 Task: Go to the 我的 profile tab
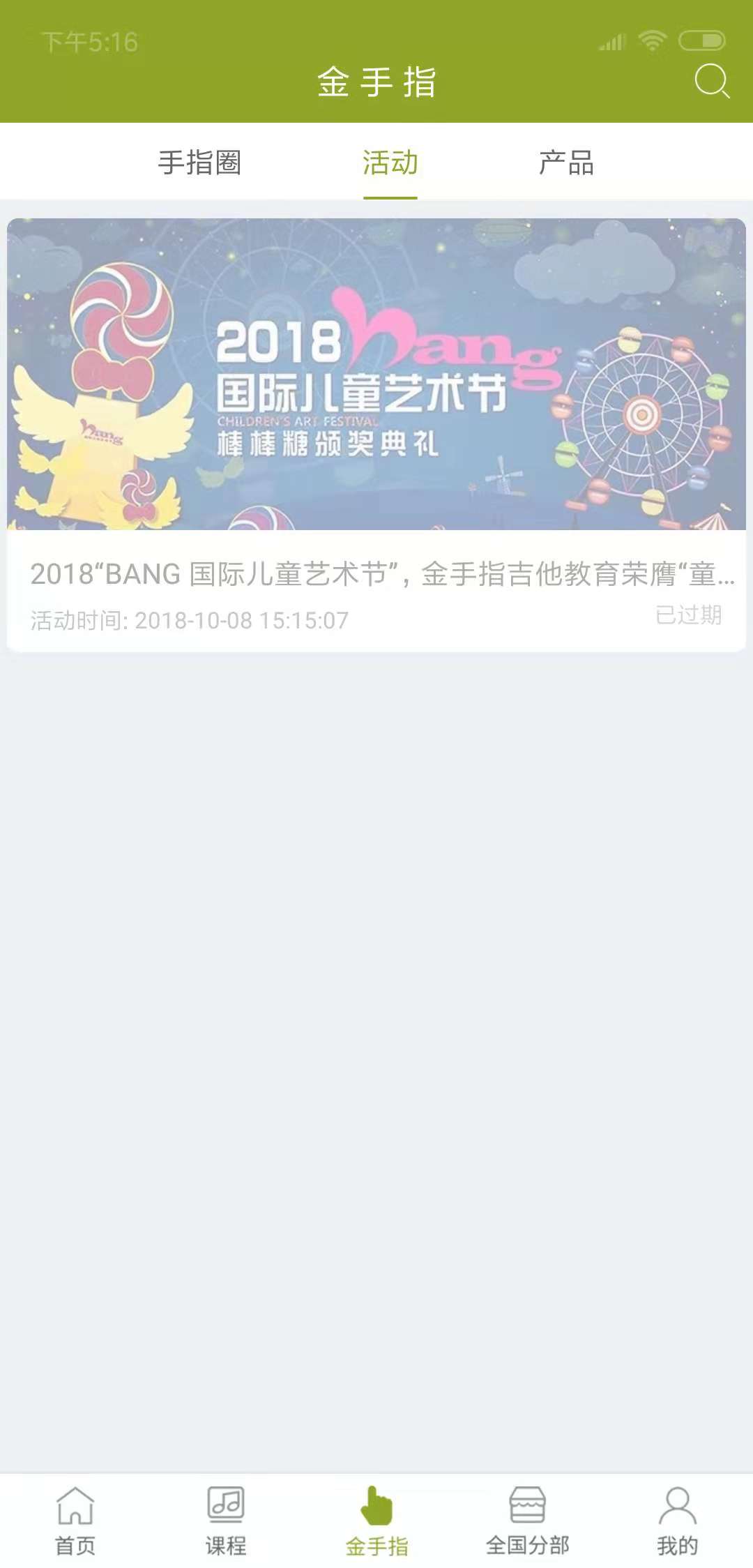pos(677,1521)
